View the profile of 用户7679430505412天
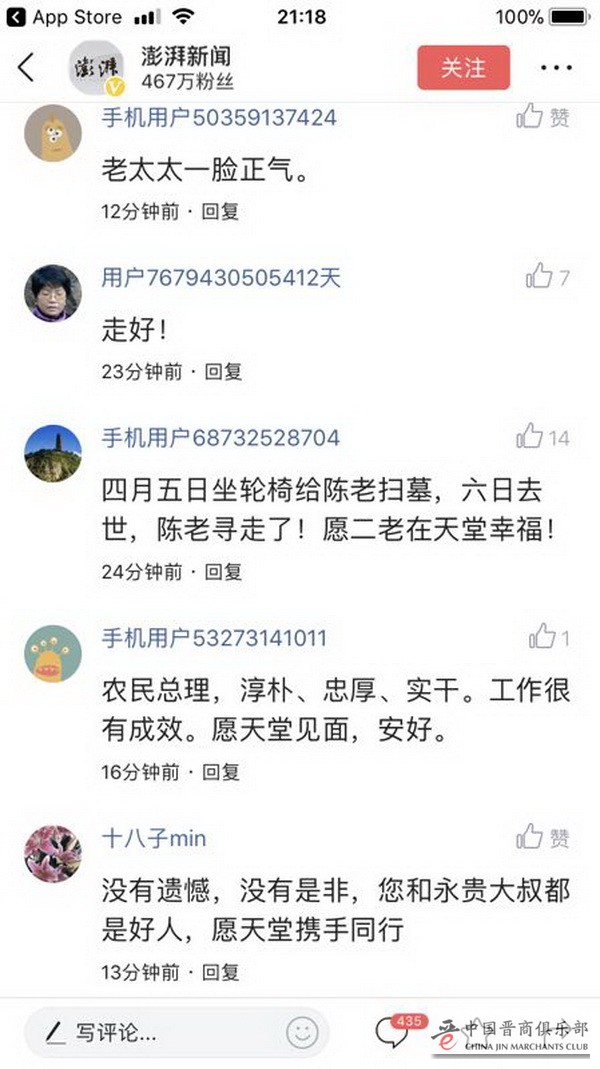Image resolution: width=600 pixels, height=1069 pixels. point(52,293)
